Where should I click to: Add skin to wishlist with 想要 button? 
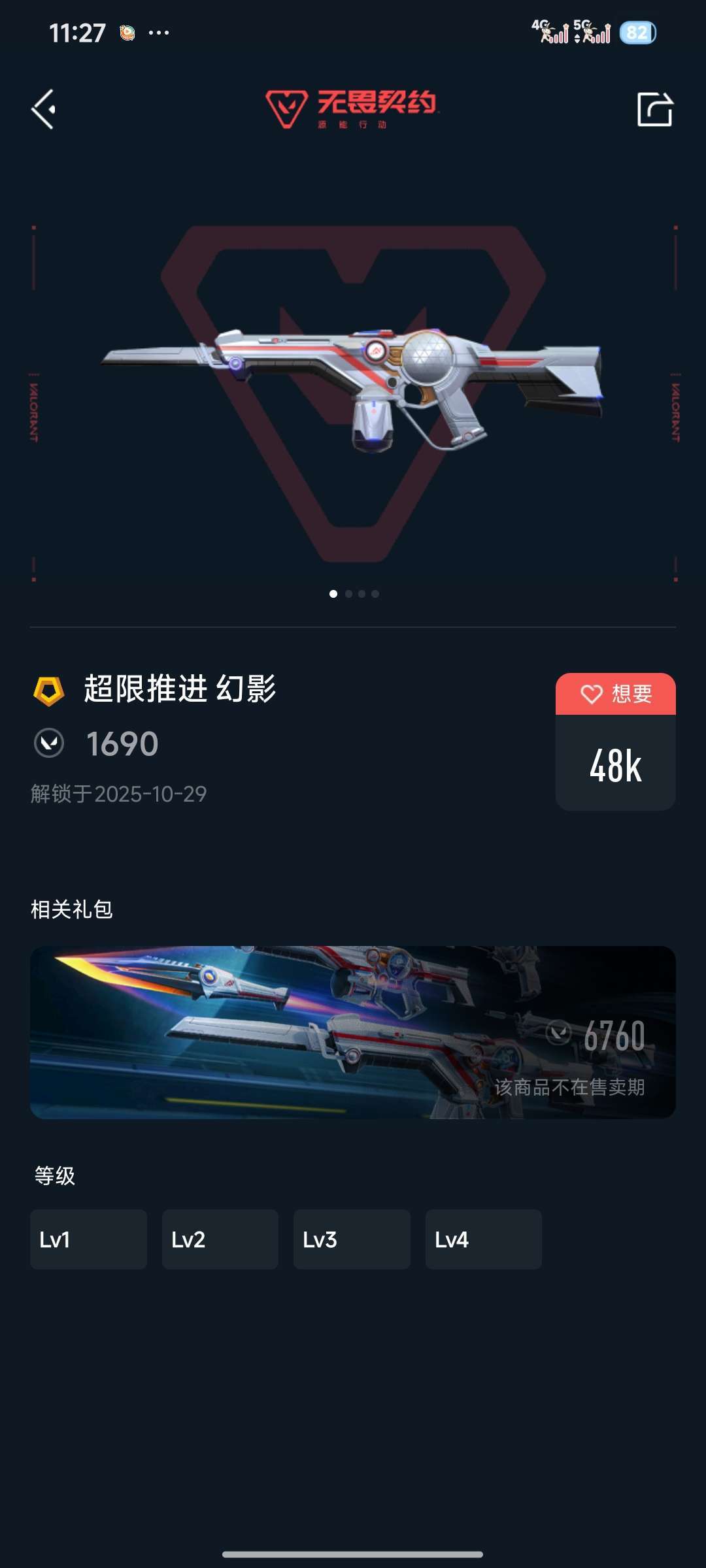(x=615, y=694)
